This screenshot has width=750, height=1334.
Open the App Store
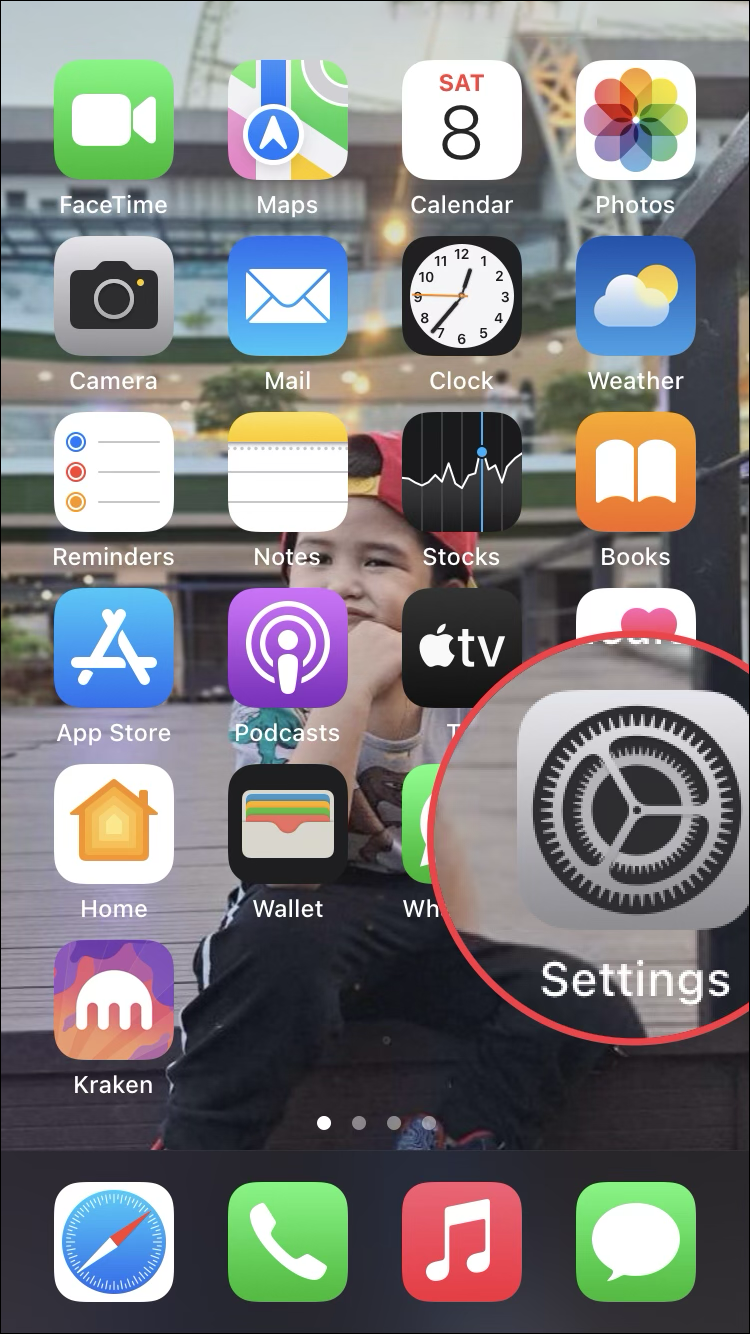[x=114, y=648]
